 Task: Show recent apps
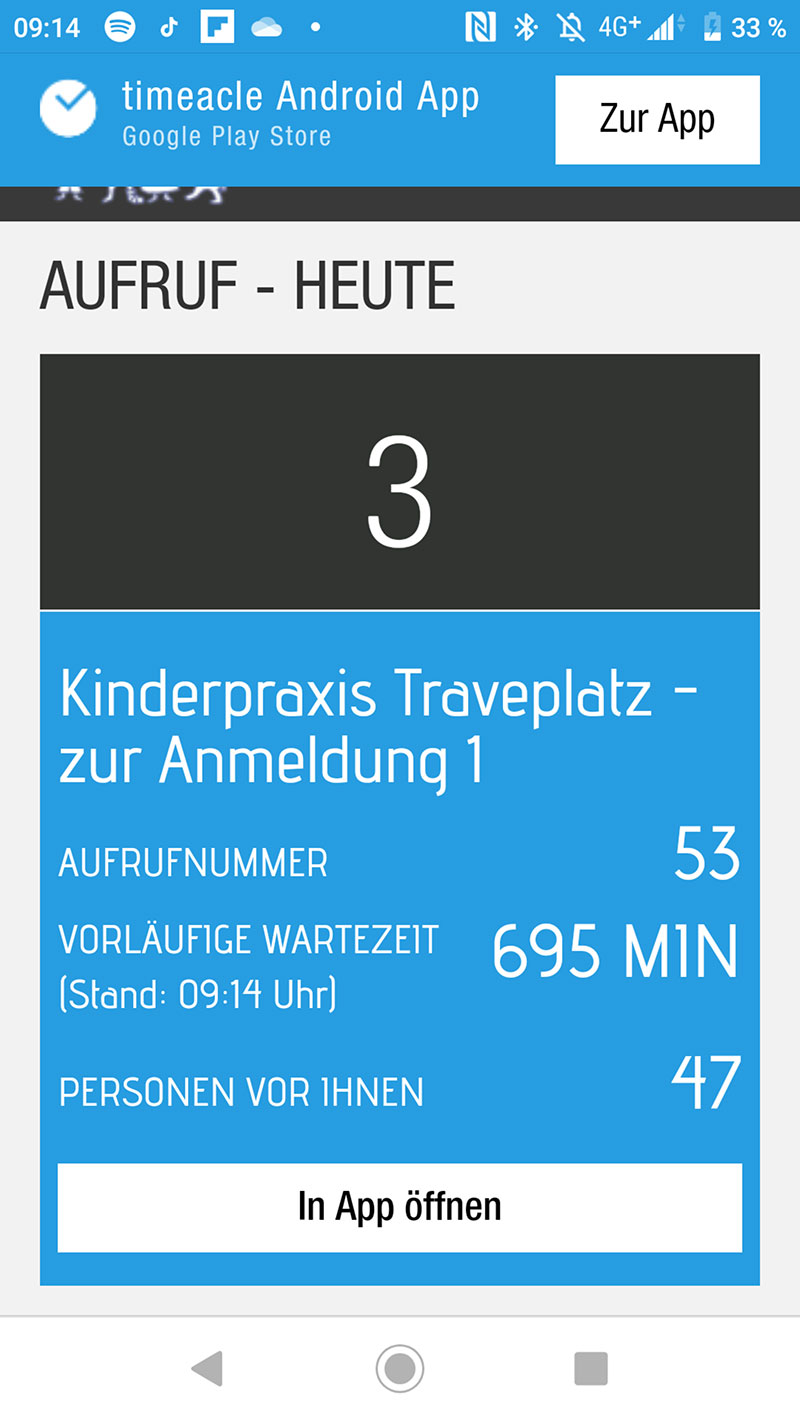click(x=591, y=1368)
